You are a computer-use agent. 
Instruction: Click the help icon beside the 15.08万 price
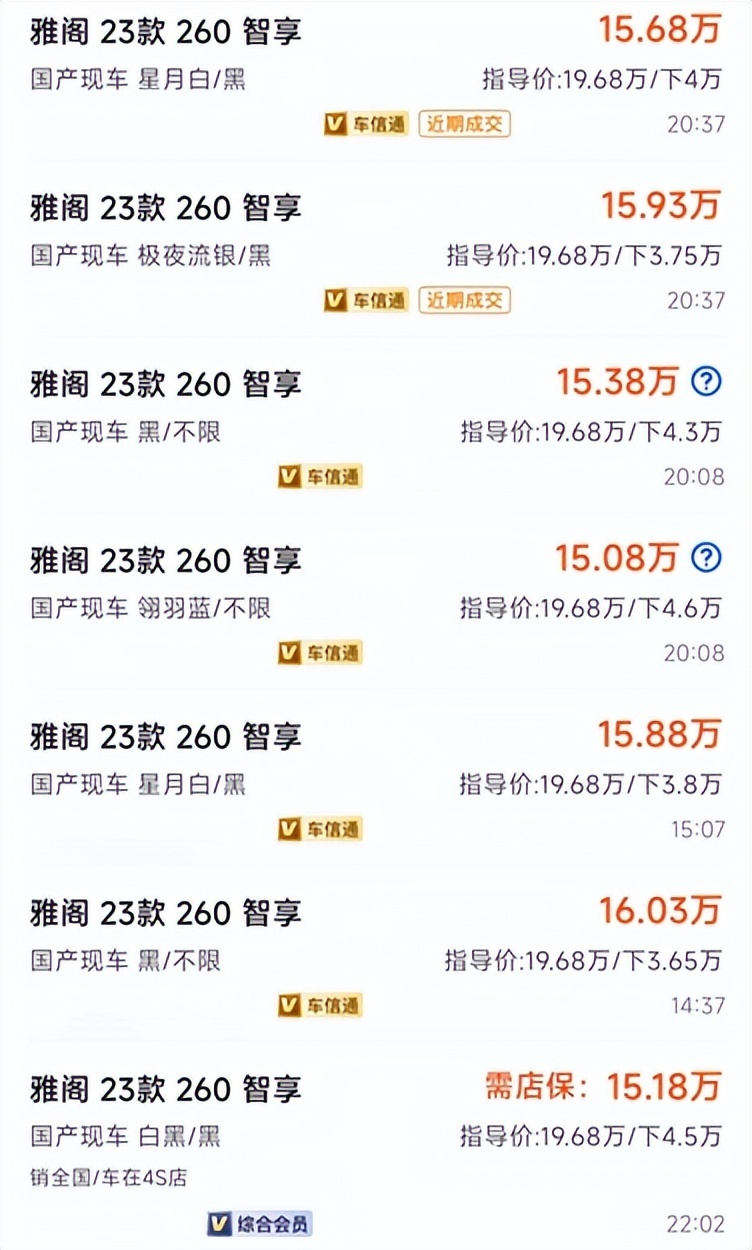point(705,559)
